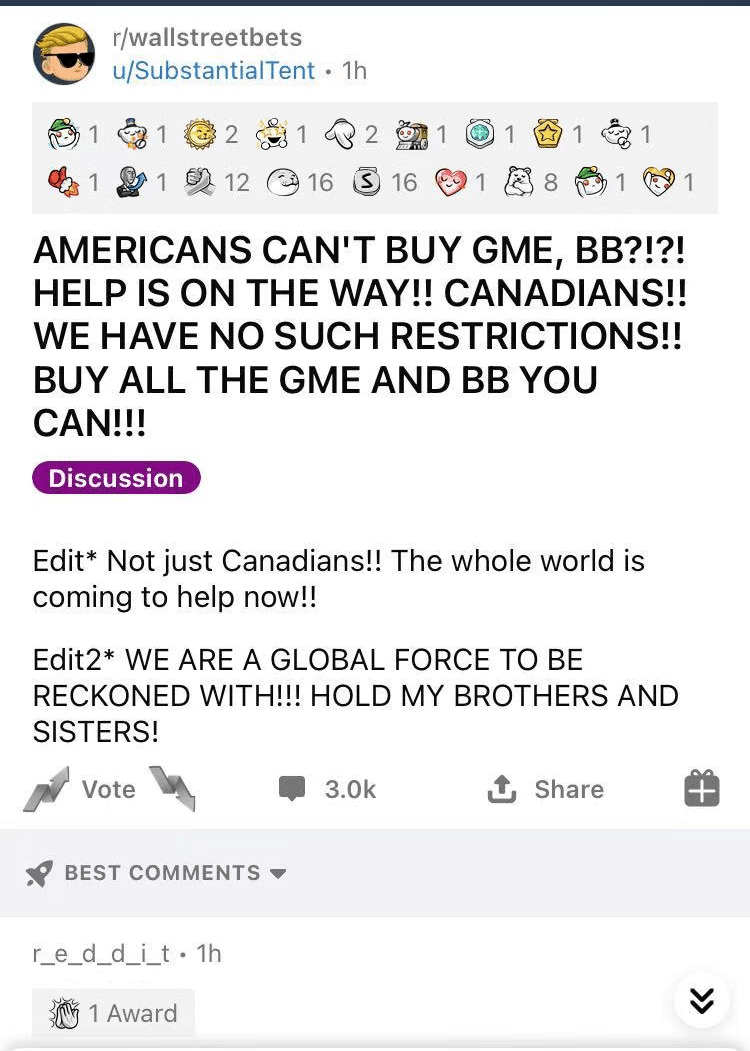The width and height of the screenshot is (750, 1051).
Task: Downvote this post
Action: [171, 788]
